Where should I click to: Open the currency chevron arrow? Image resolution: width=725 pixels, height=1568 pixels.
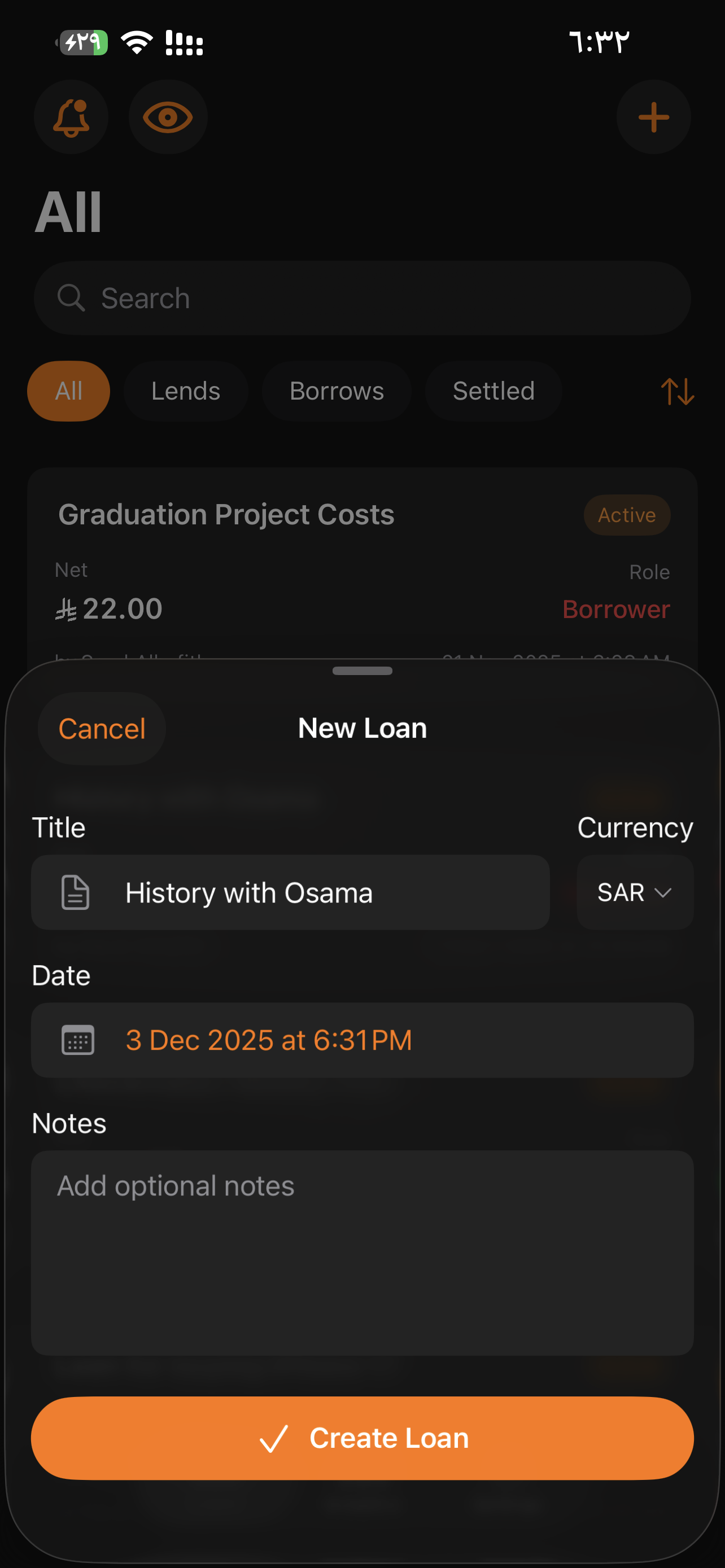point(663,894)
